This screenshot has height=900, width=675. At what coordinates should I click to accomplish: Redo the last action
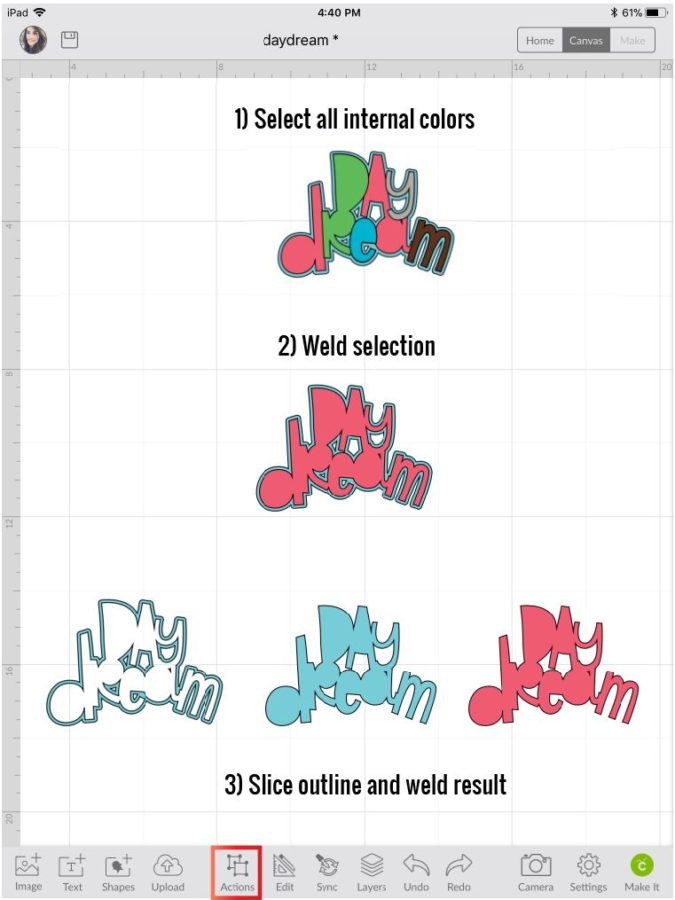[x=459, y=872]
